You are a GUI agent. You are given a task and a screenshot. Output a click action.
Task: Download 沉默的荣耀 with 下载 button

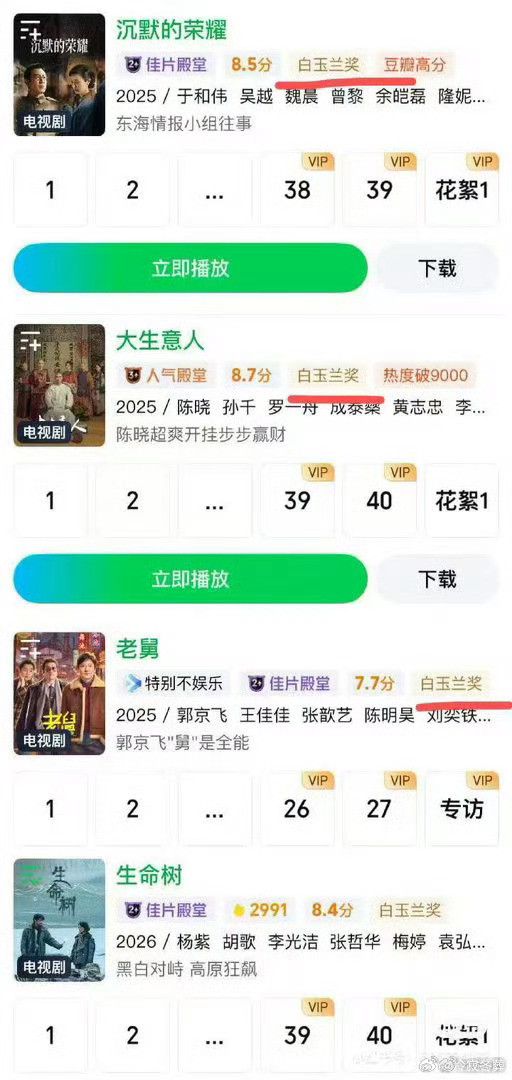click(437, 268)
